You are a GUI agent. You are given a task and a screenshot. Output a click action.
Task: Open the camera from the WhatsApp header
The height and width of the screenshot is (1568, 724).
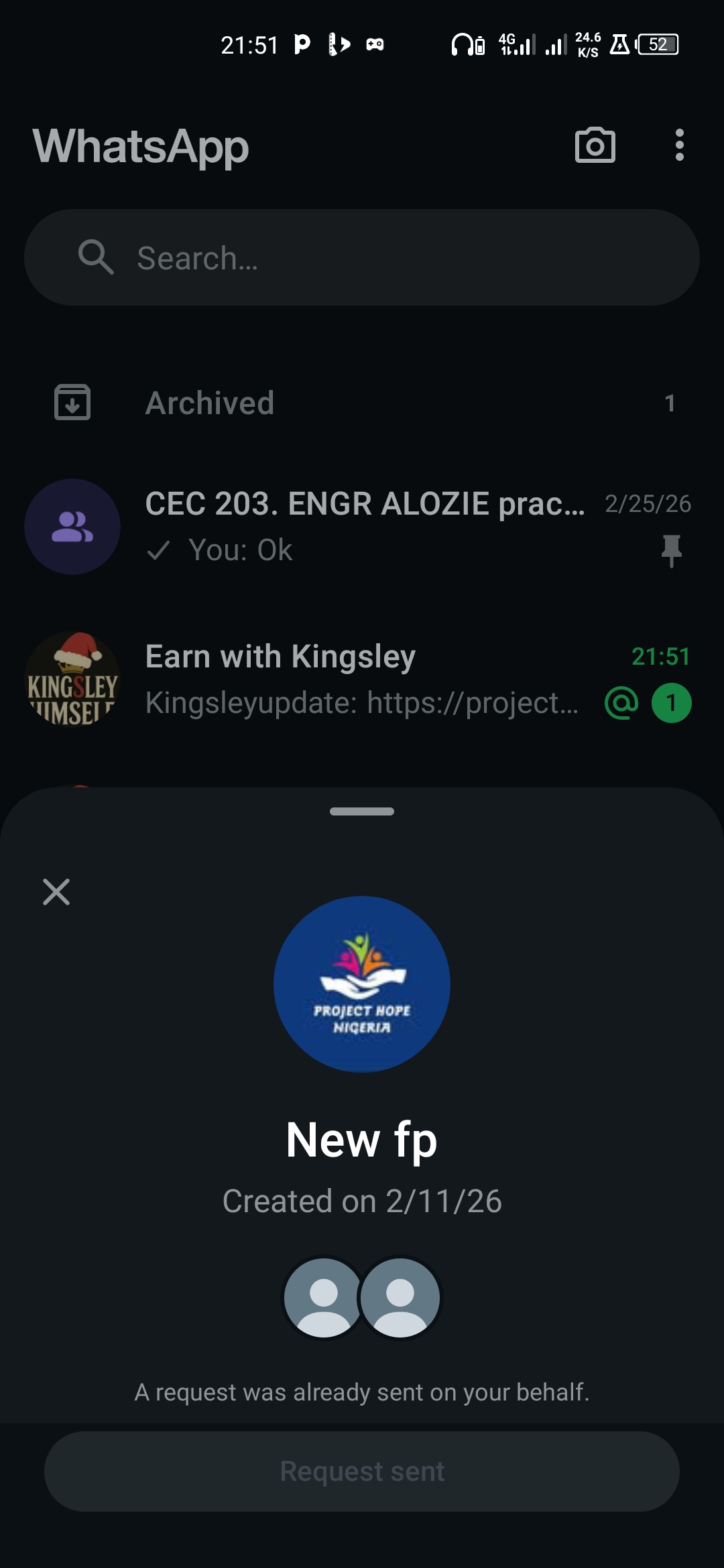595,145
